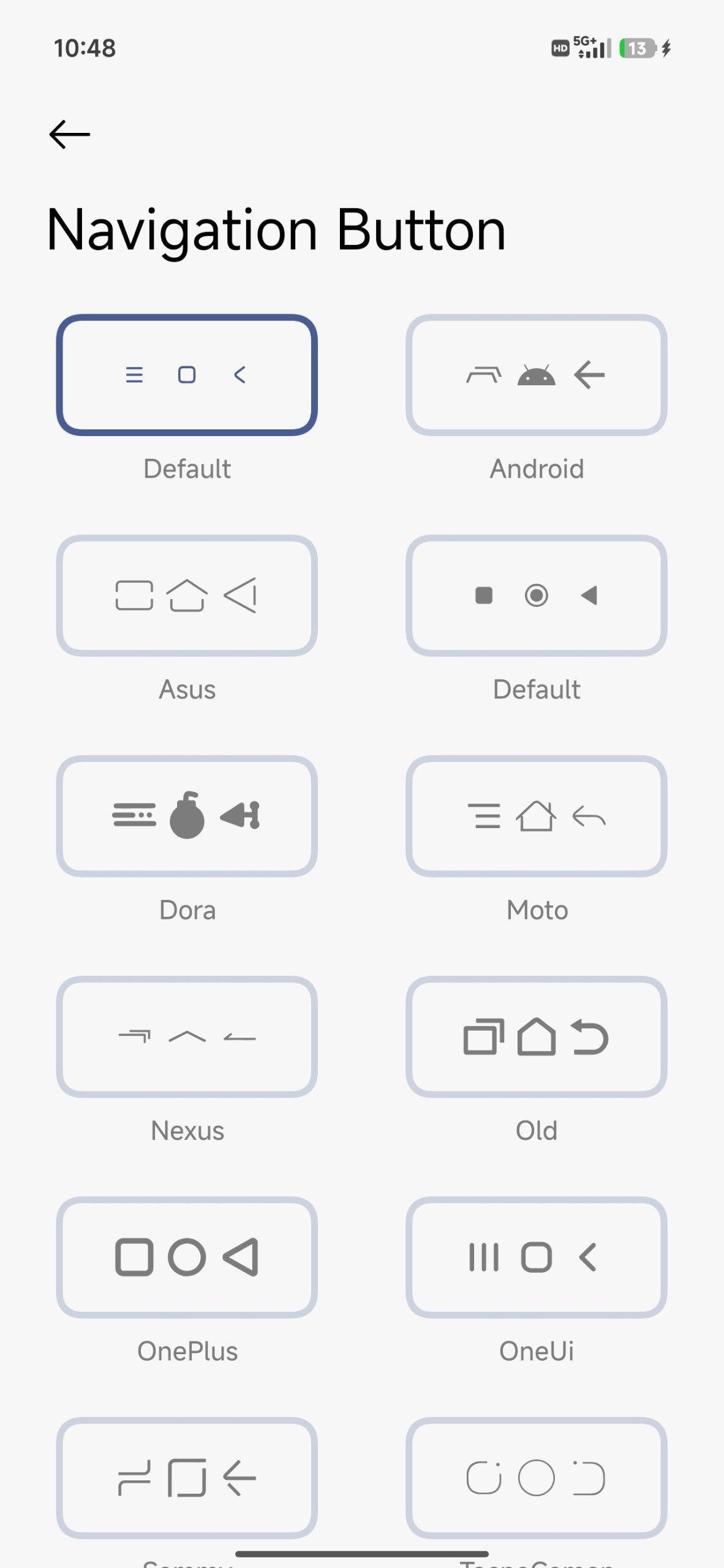Select the Default style with filled triangle
The image size is (724, 1568).
coord(536,595)
